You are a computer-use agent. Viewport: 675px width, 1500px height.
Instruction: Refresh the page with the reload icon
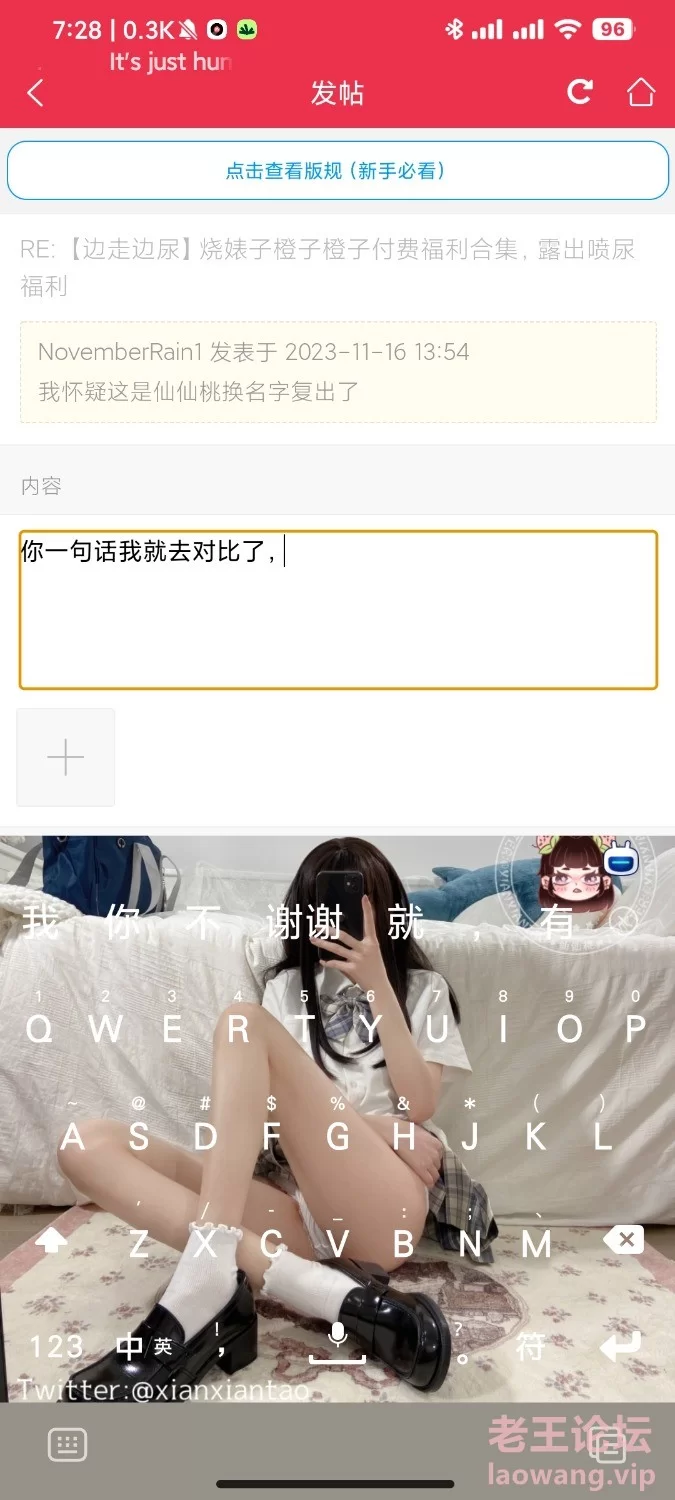tap(580, 92)
